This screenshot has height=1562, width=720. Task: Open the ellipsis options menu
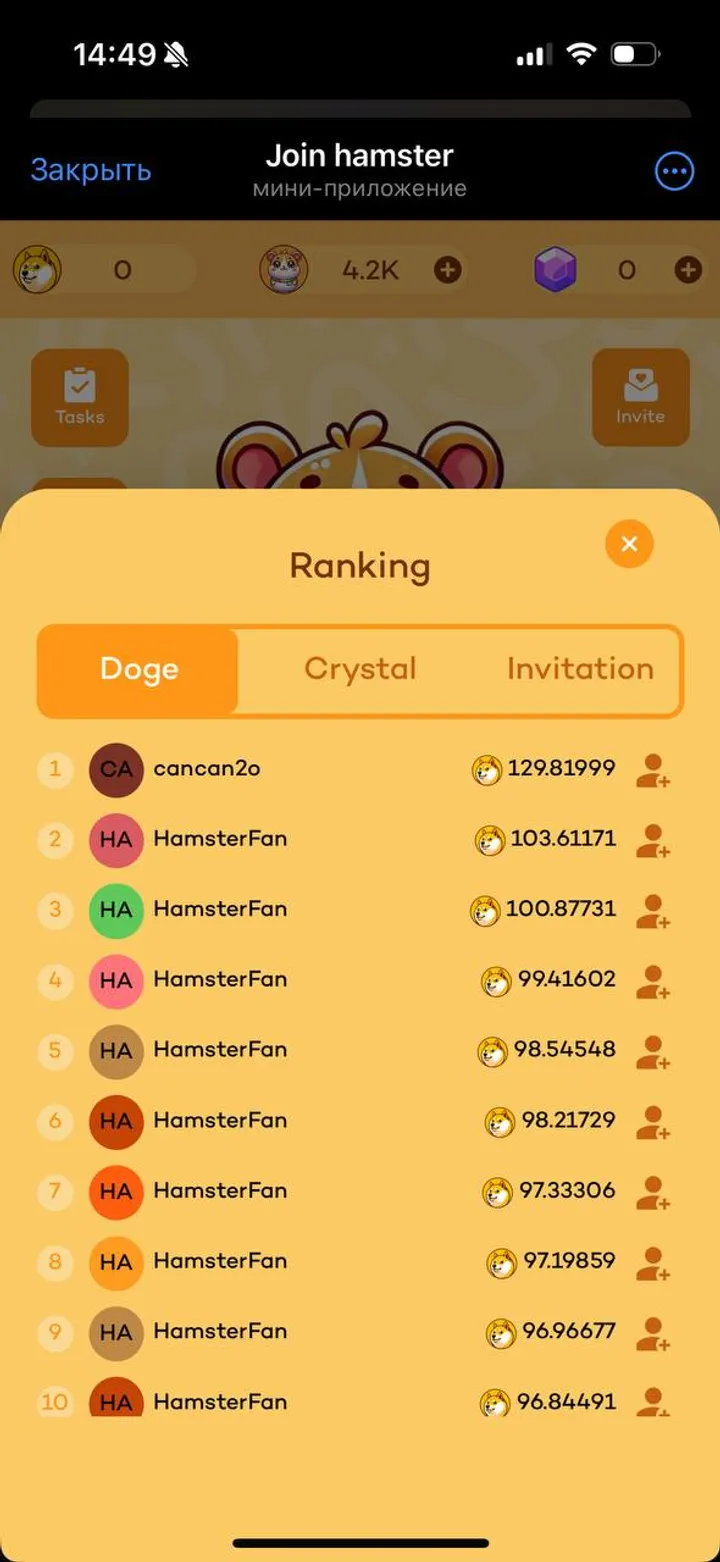(674, 170)
